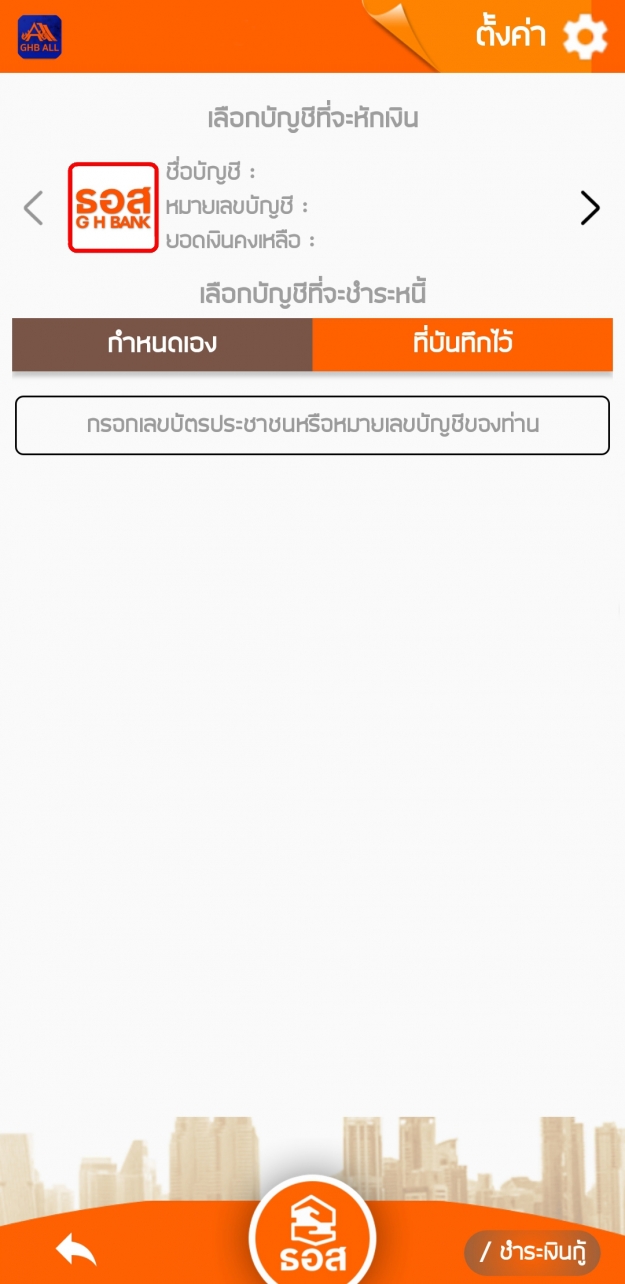
Task: Tap the ID card or account number field
Action: coord(312,425)
